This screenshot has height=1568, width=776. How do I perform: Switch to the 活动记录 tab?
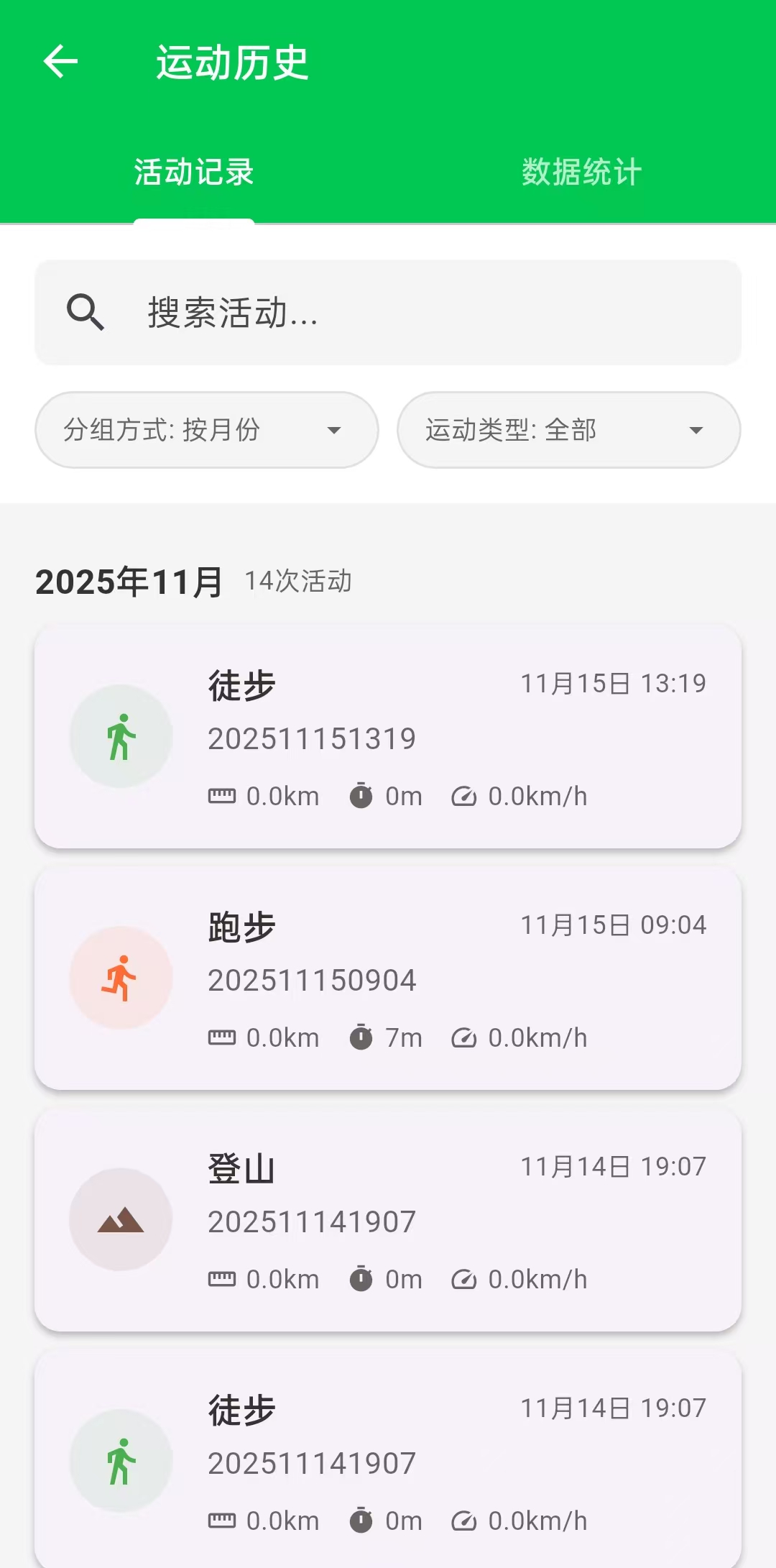pyautogui.click(x=194, y=173)
